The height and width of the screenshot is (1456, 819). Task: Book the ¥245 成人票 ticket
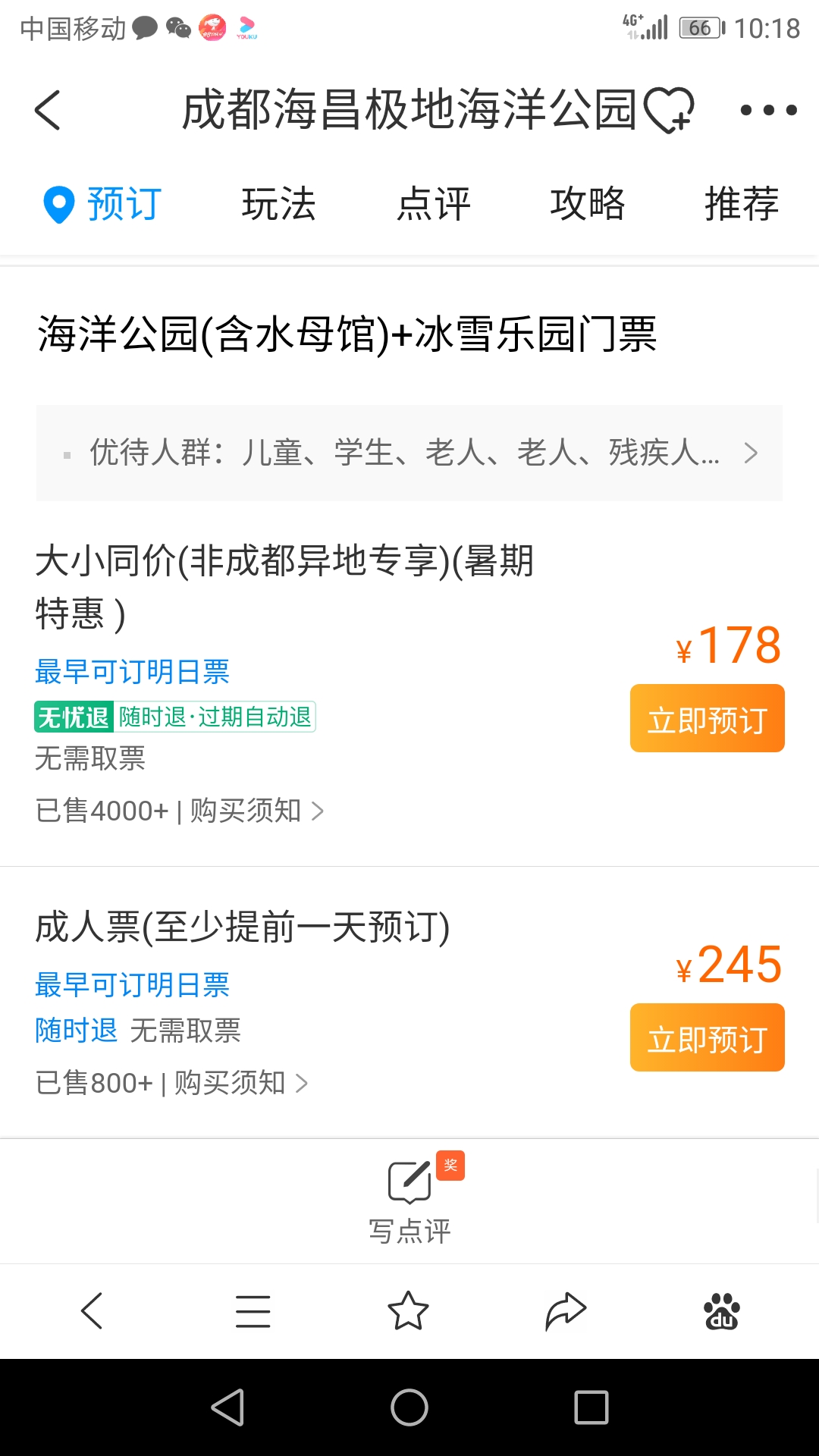tap(707, 1037)
